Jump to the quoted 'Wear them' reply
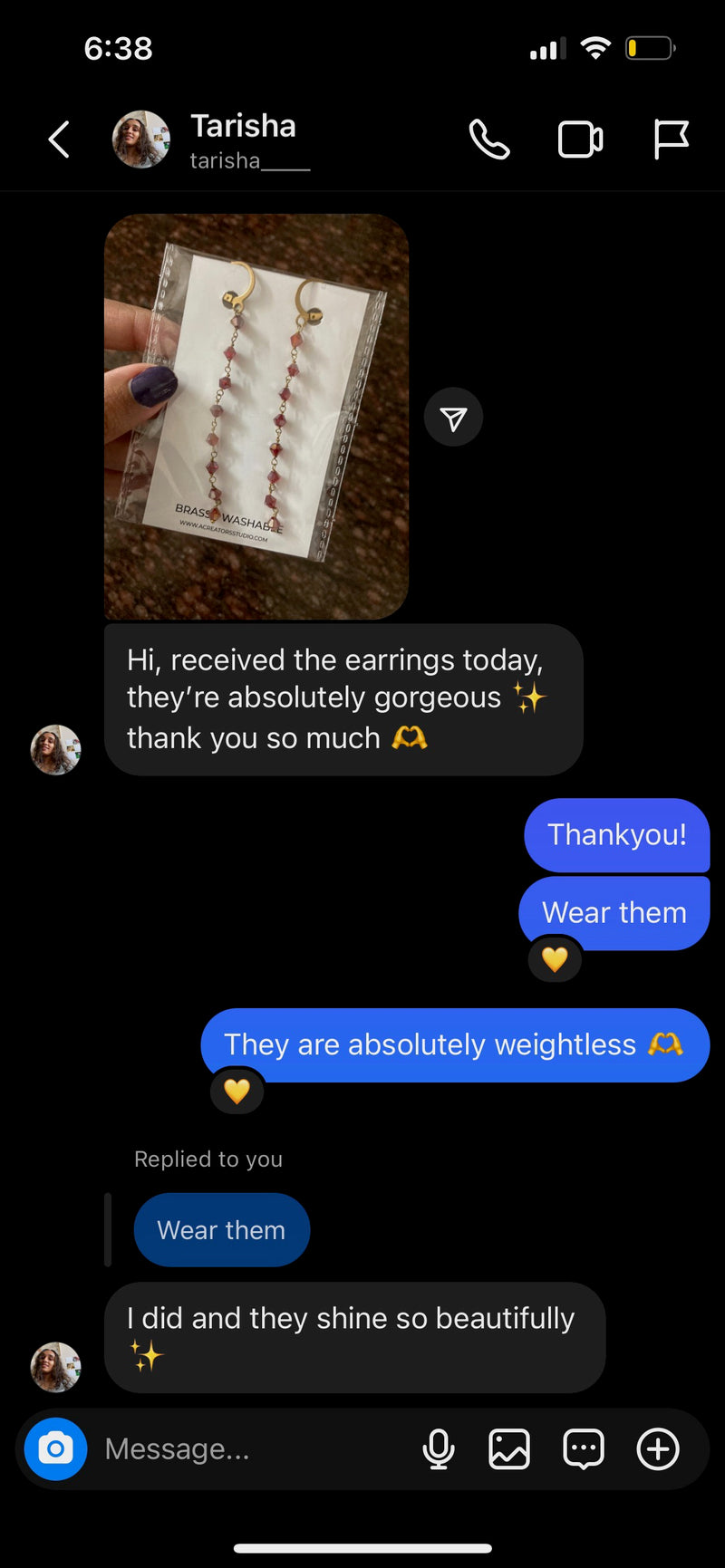Screen dimensions: 725x1568 pos(222,1229)
